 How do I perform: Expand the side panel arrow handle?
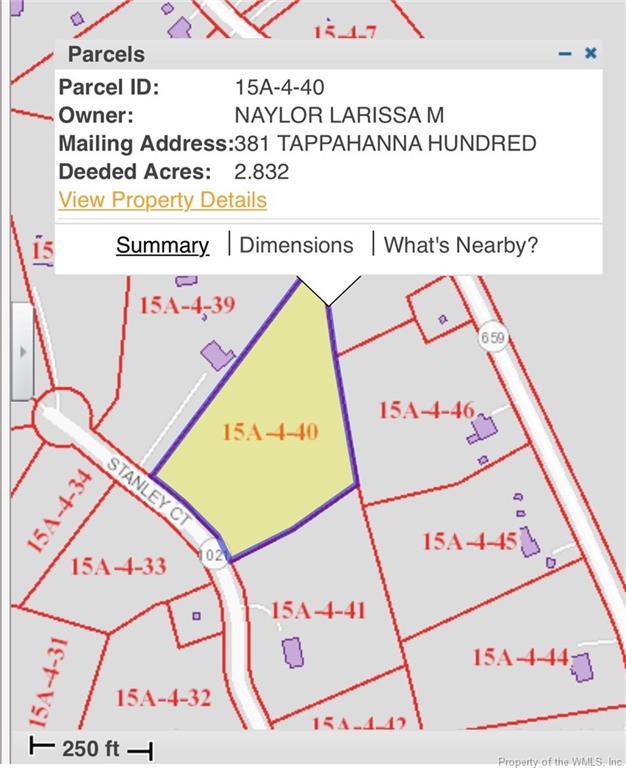(22, 352)
